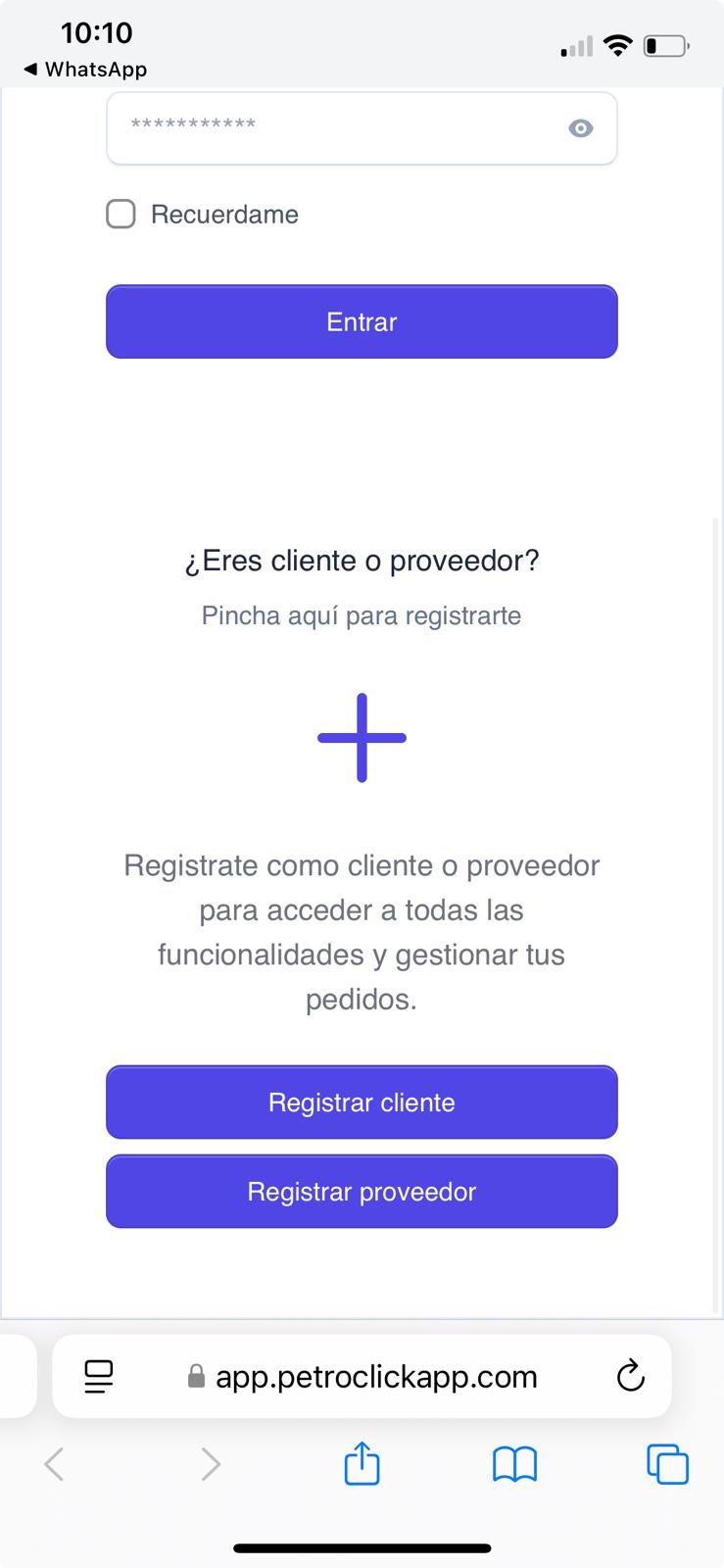Open Safari tabs overview

pos(668,1464)
